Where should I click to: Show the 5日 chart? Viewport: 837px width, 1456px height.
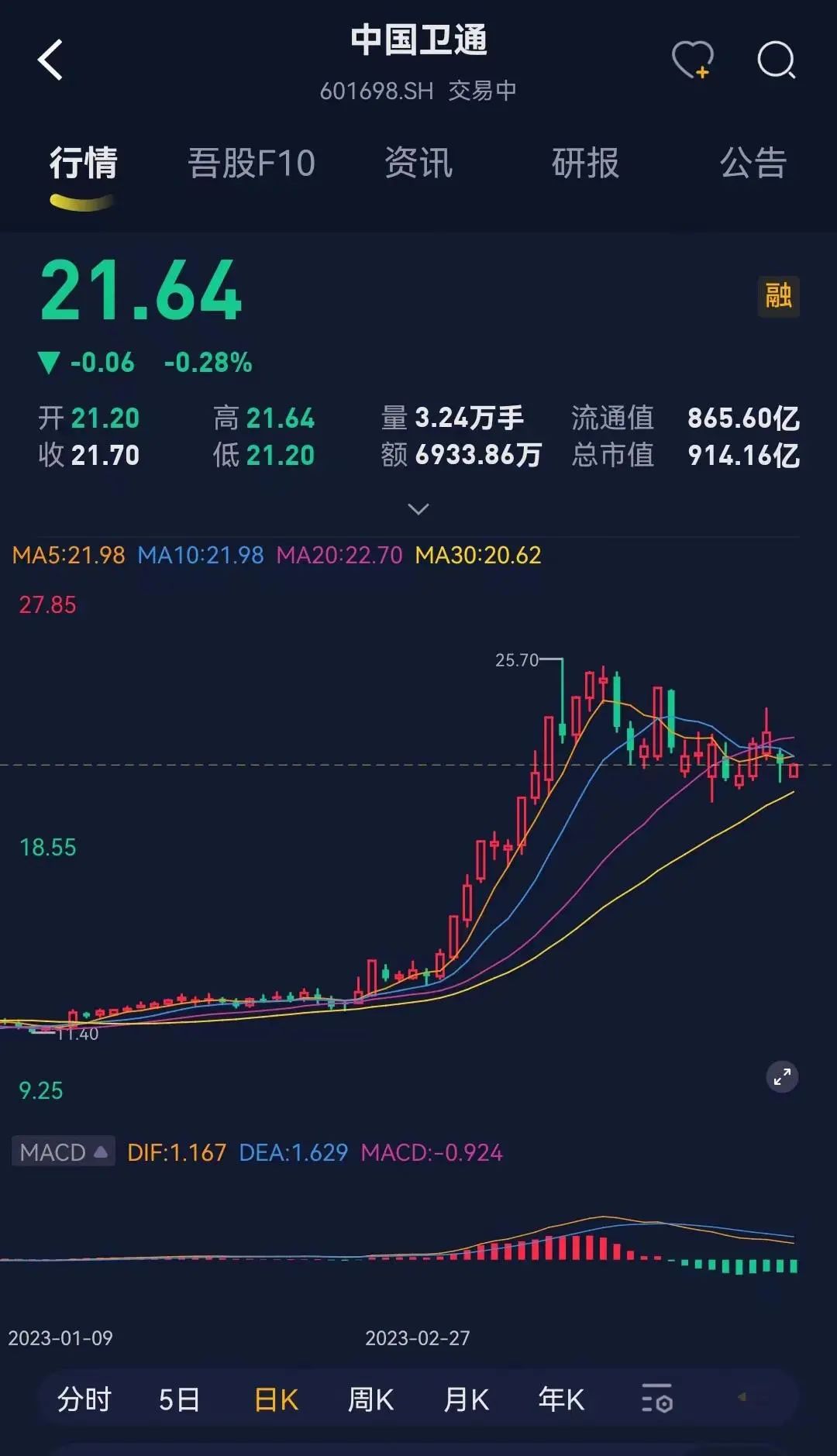[179, 1399]
